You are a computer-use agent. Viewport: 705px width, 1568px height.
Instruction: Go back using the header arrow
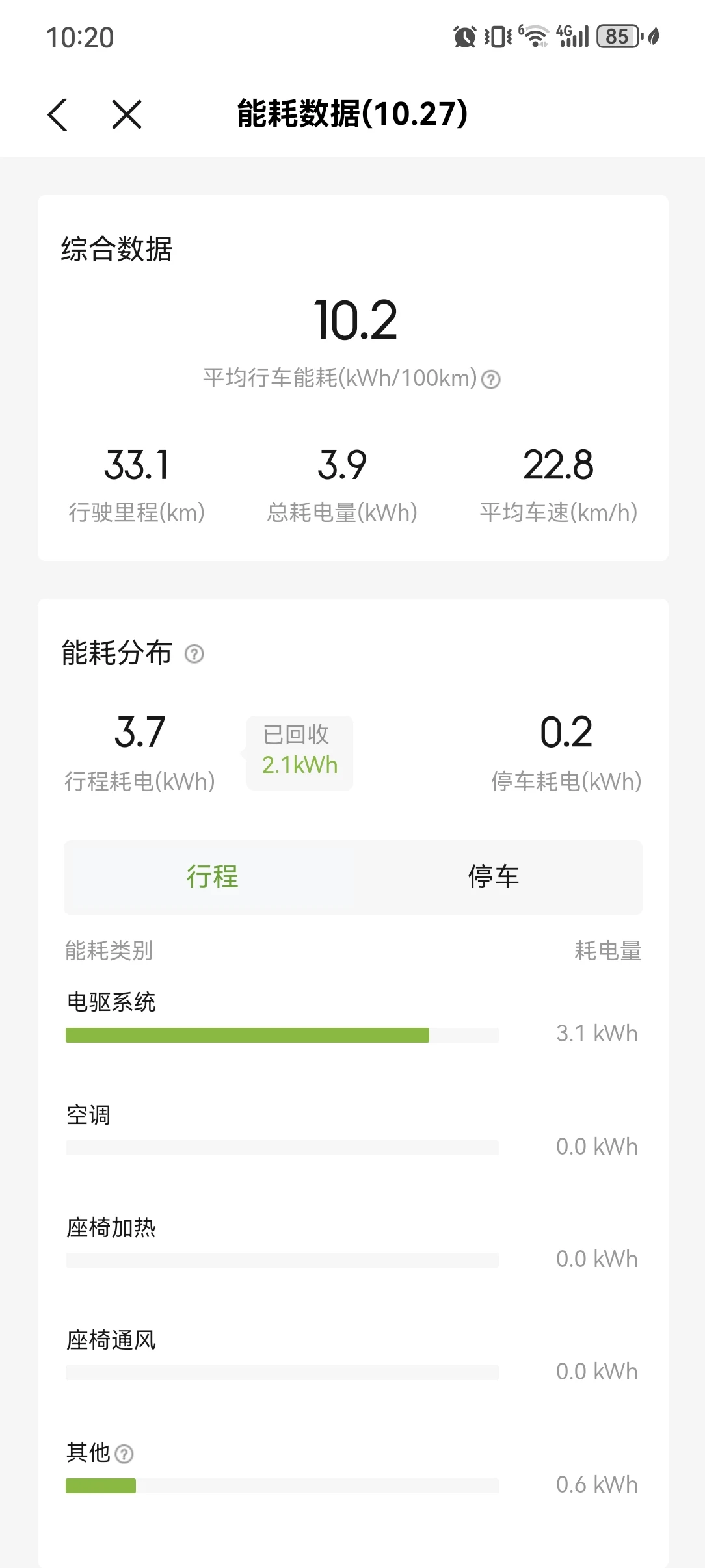(x=58, y=115)
